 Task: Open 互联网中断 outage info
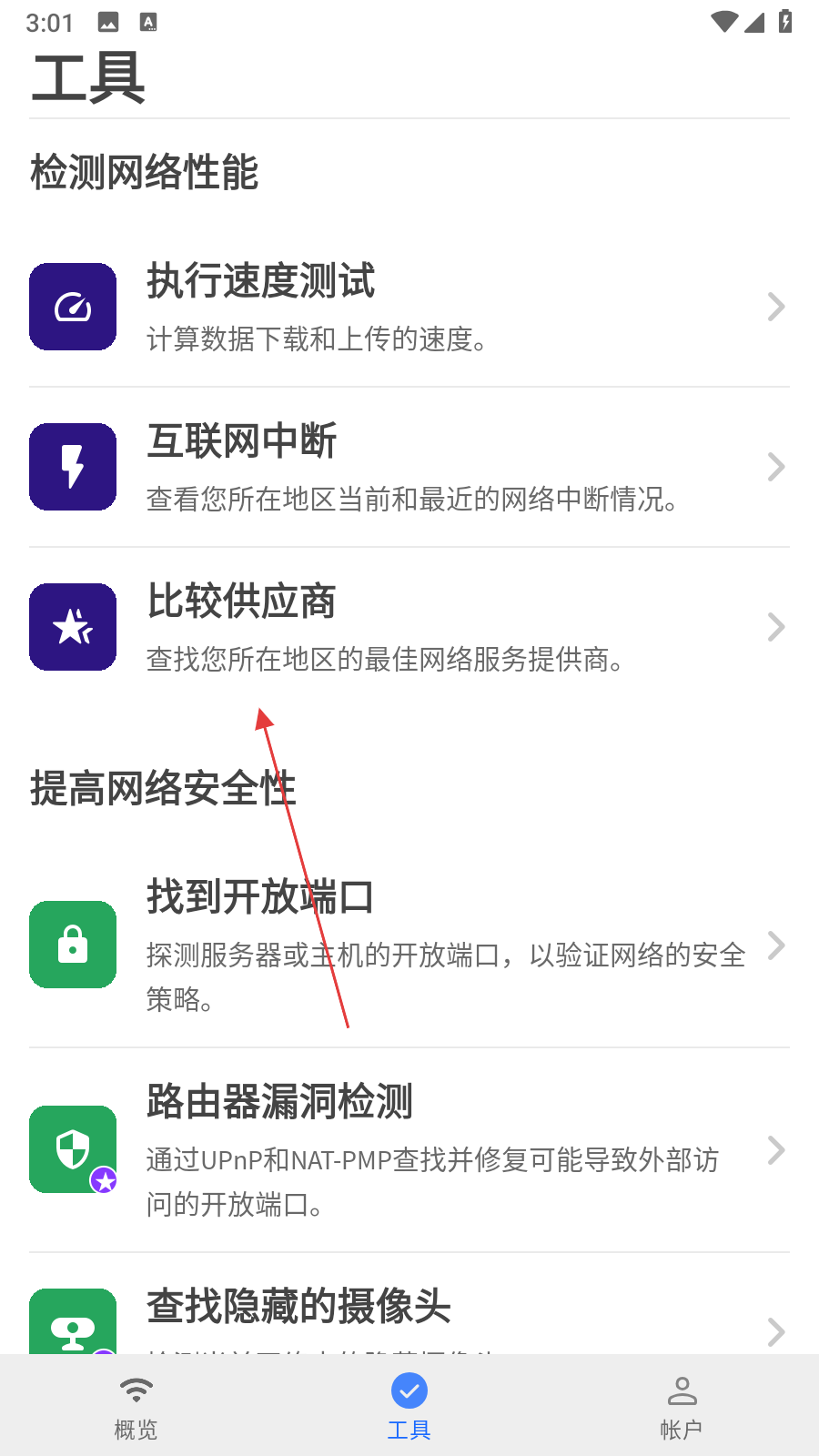(409, 468)
